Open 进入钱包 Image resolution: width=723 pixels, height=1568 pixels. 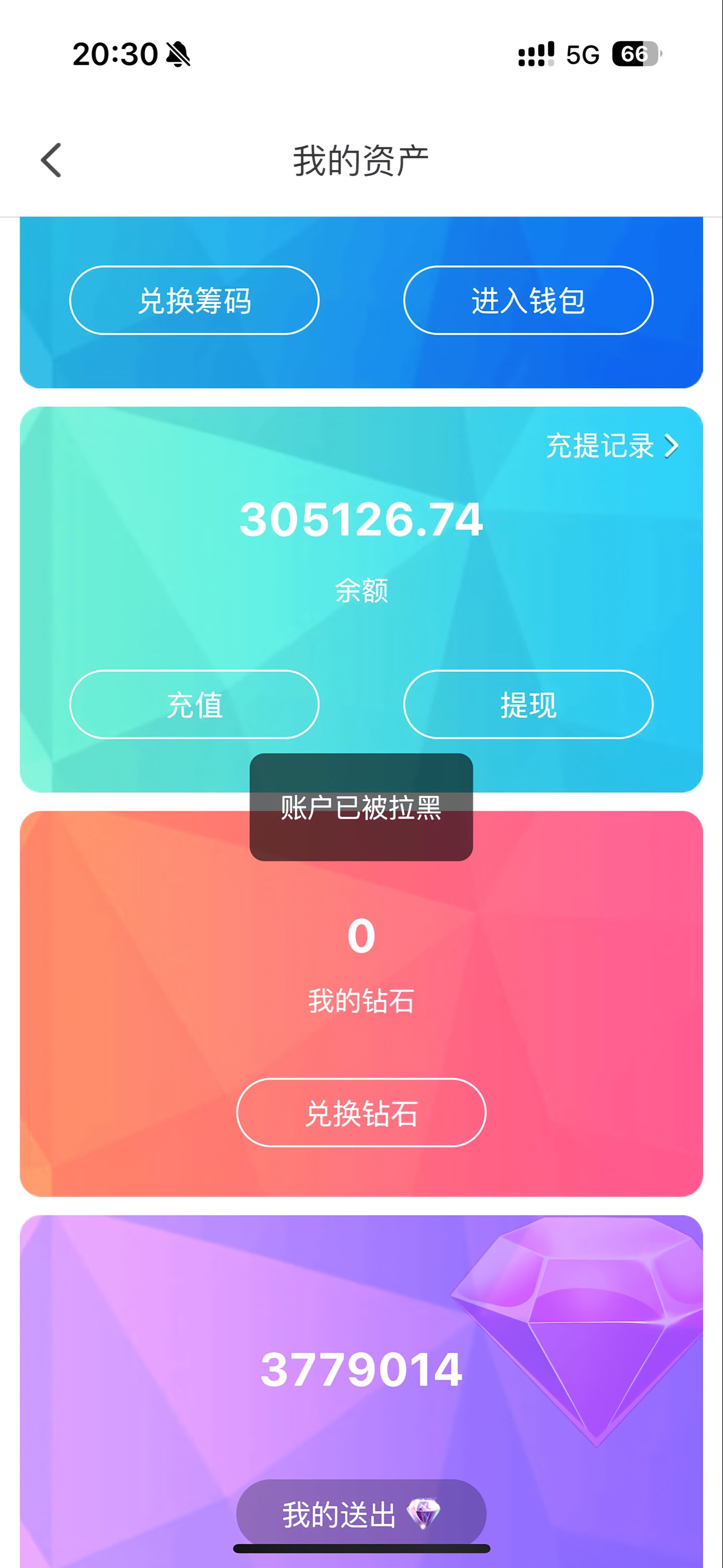(x=528, y=300)
